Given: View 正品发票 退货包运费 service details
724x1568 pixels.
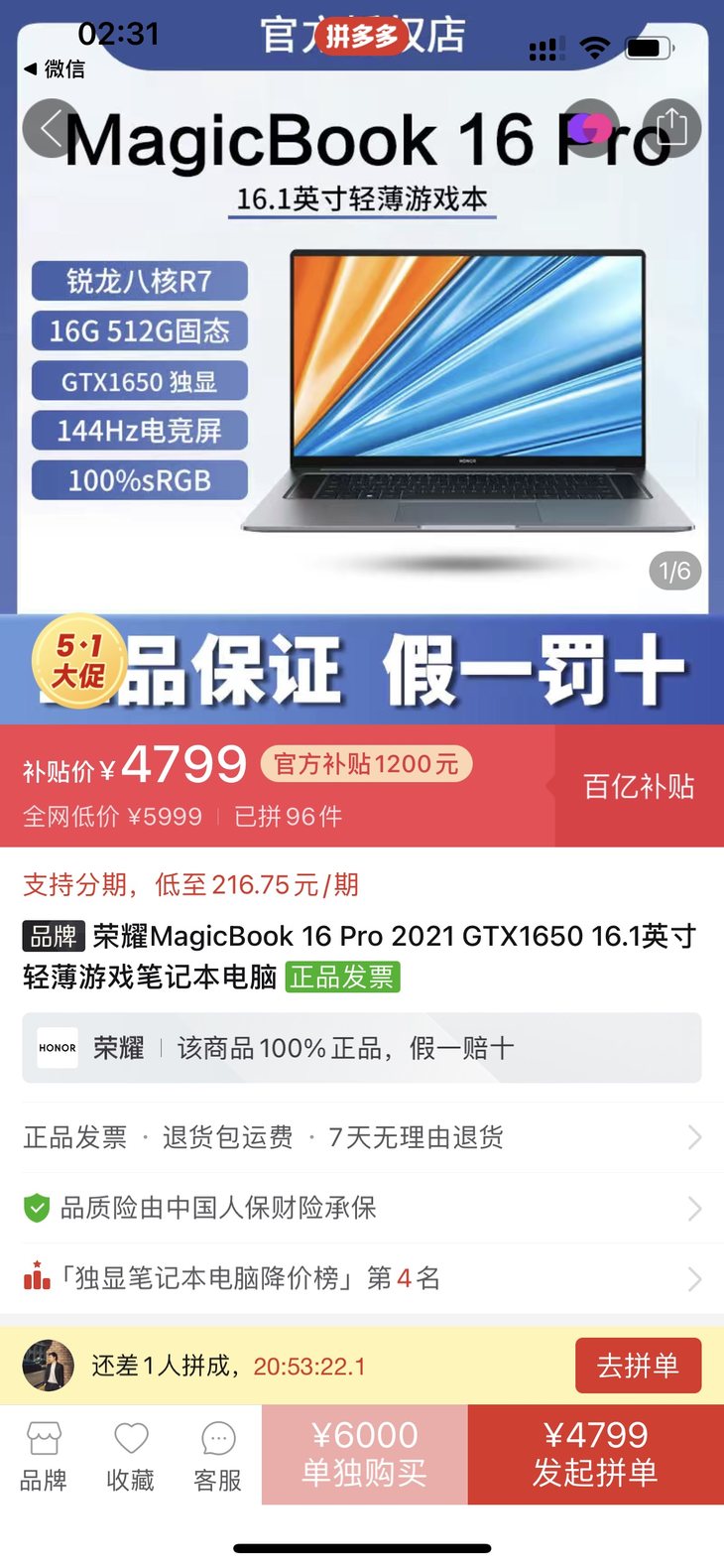Looking at the screenshot, I should [x=361, y=1137].
